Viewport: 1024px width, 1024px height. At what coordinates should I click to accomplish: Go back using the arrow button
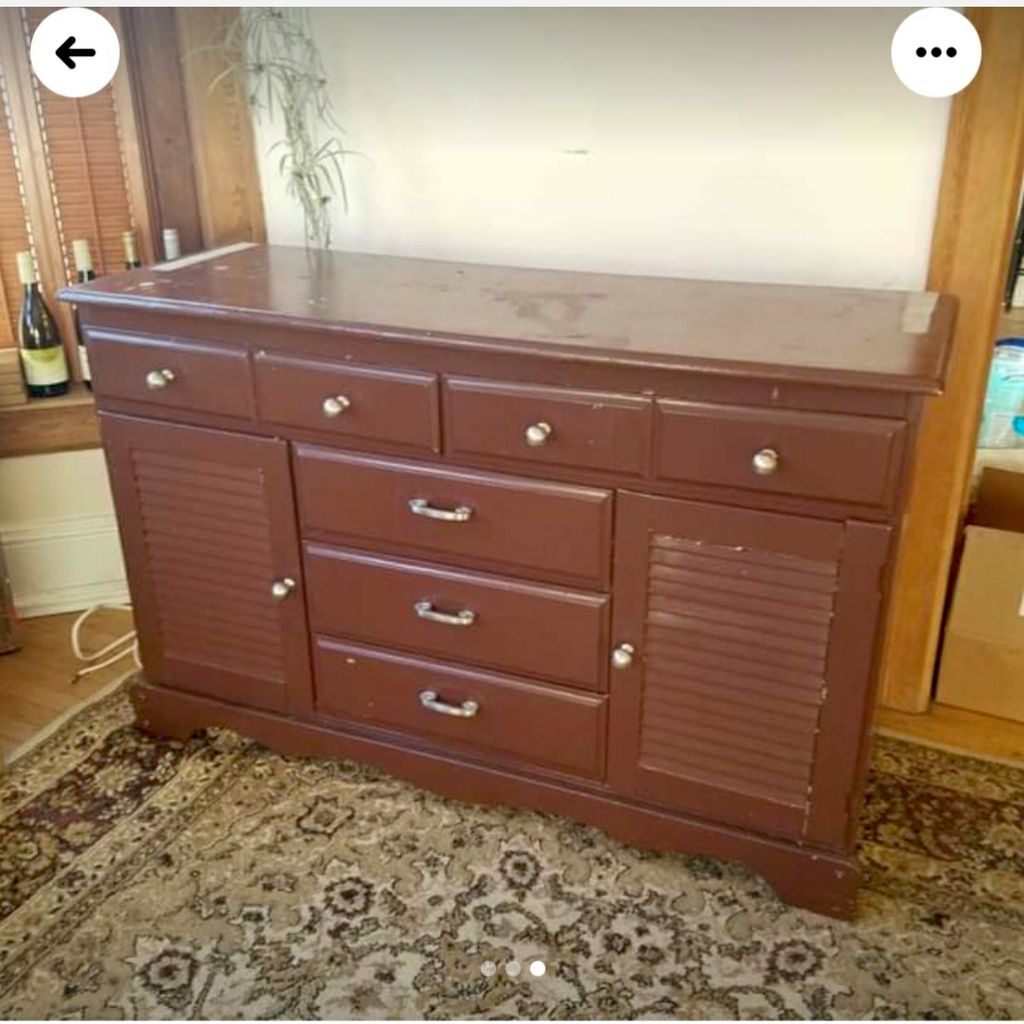tap(75, 53)
